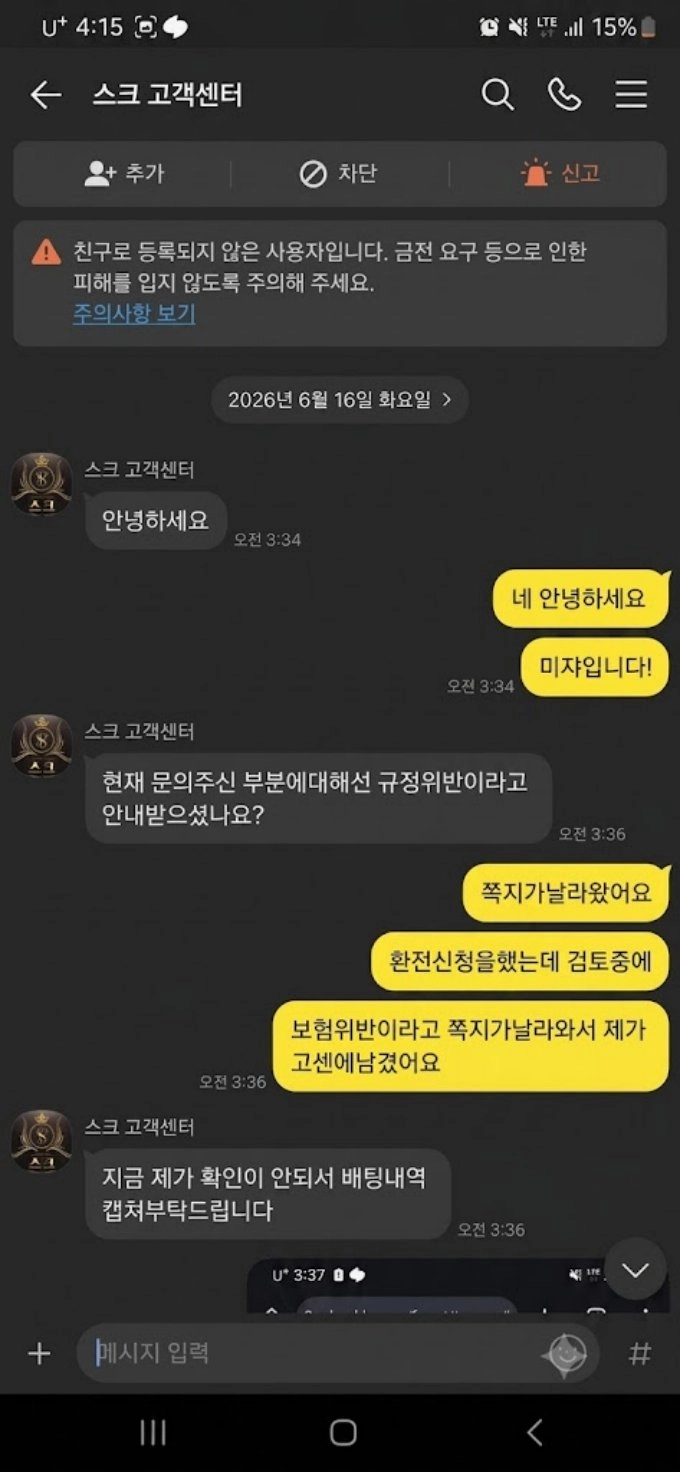Image resolution: width=680 pixels, height=1472 pixels.
Task: Open the 2026년 6월 16일 date picker
Action: click(x=340, y=400)
